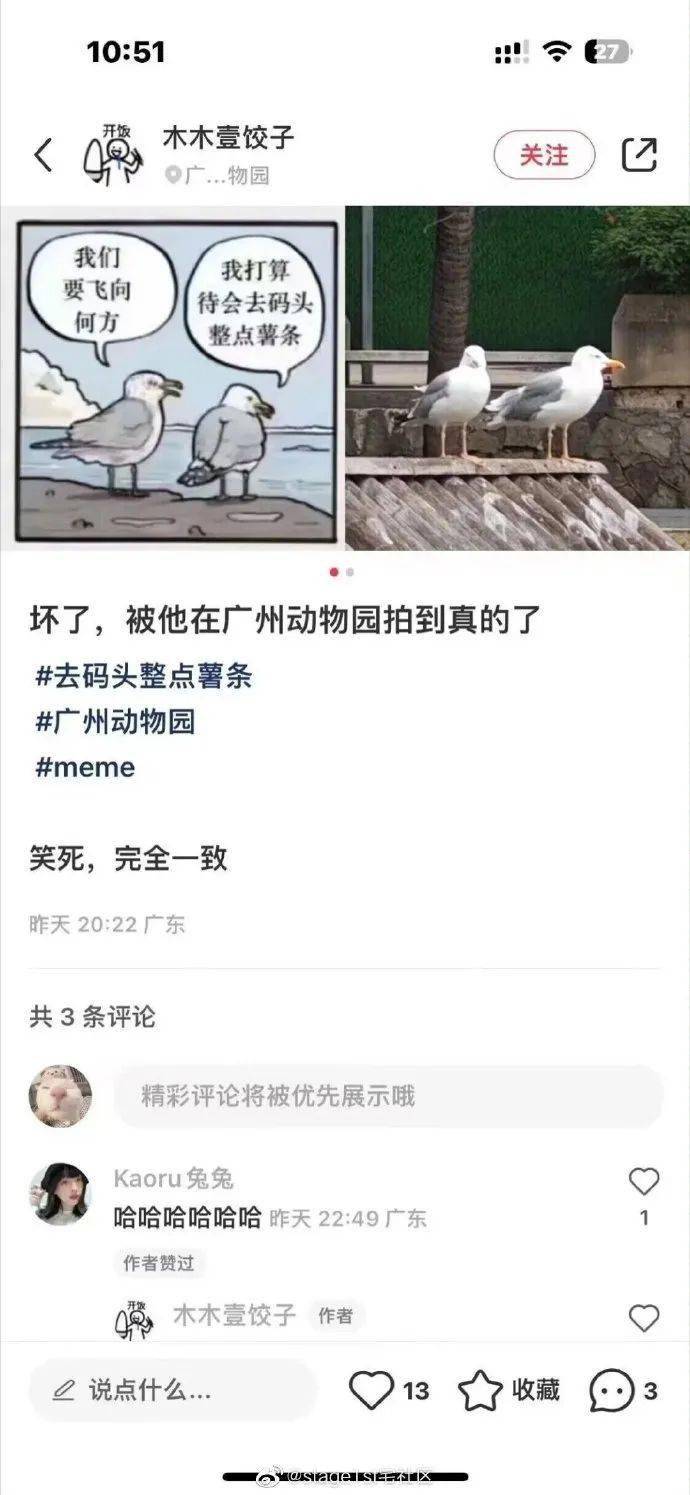Screen dimensions: 690x1495
Task: Open hashtag #去码头整点薯条
Action: pos(144,676)
